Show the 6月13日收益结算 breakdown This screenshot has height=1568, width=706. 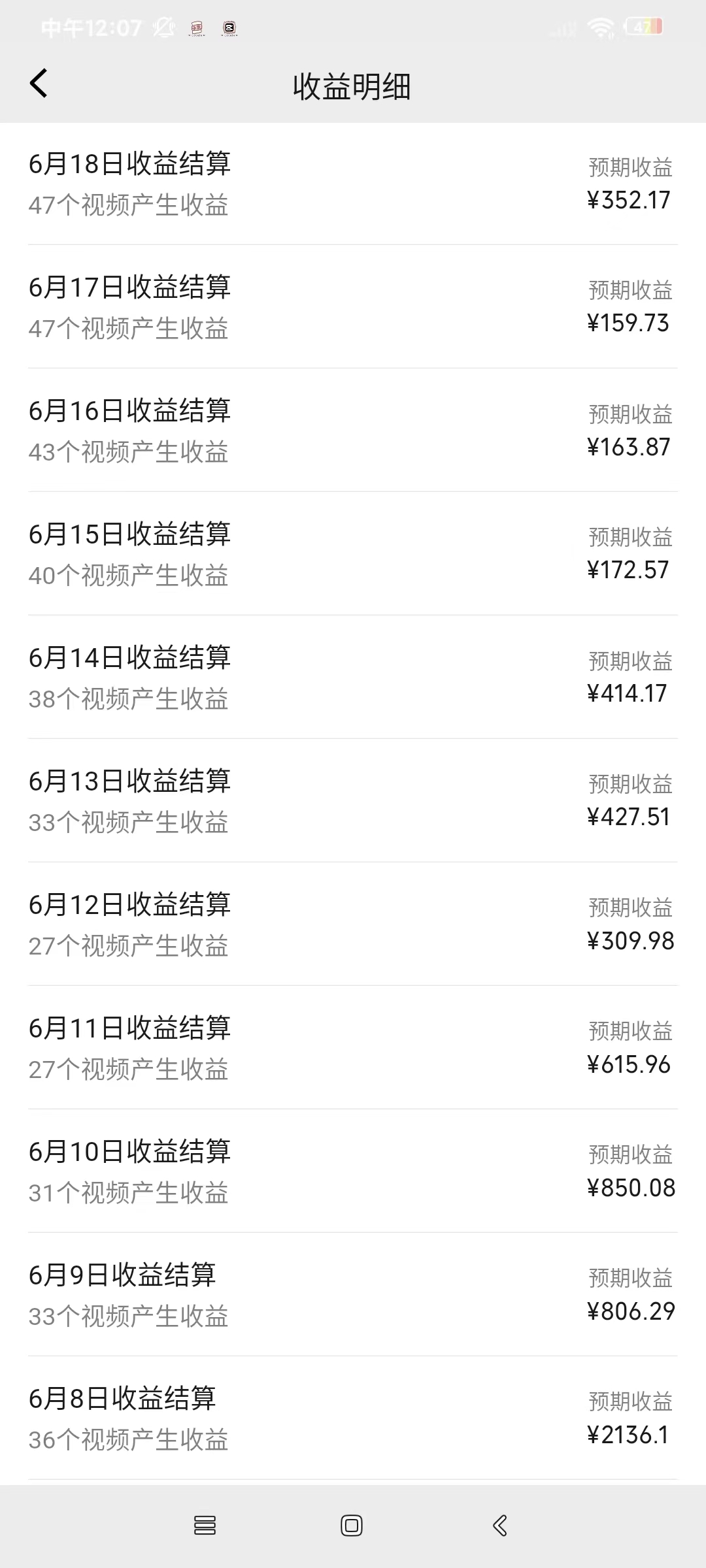point(353,801)
